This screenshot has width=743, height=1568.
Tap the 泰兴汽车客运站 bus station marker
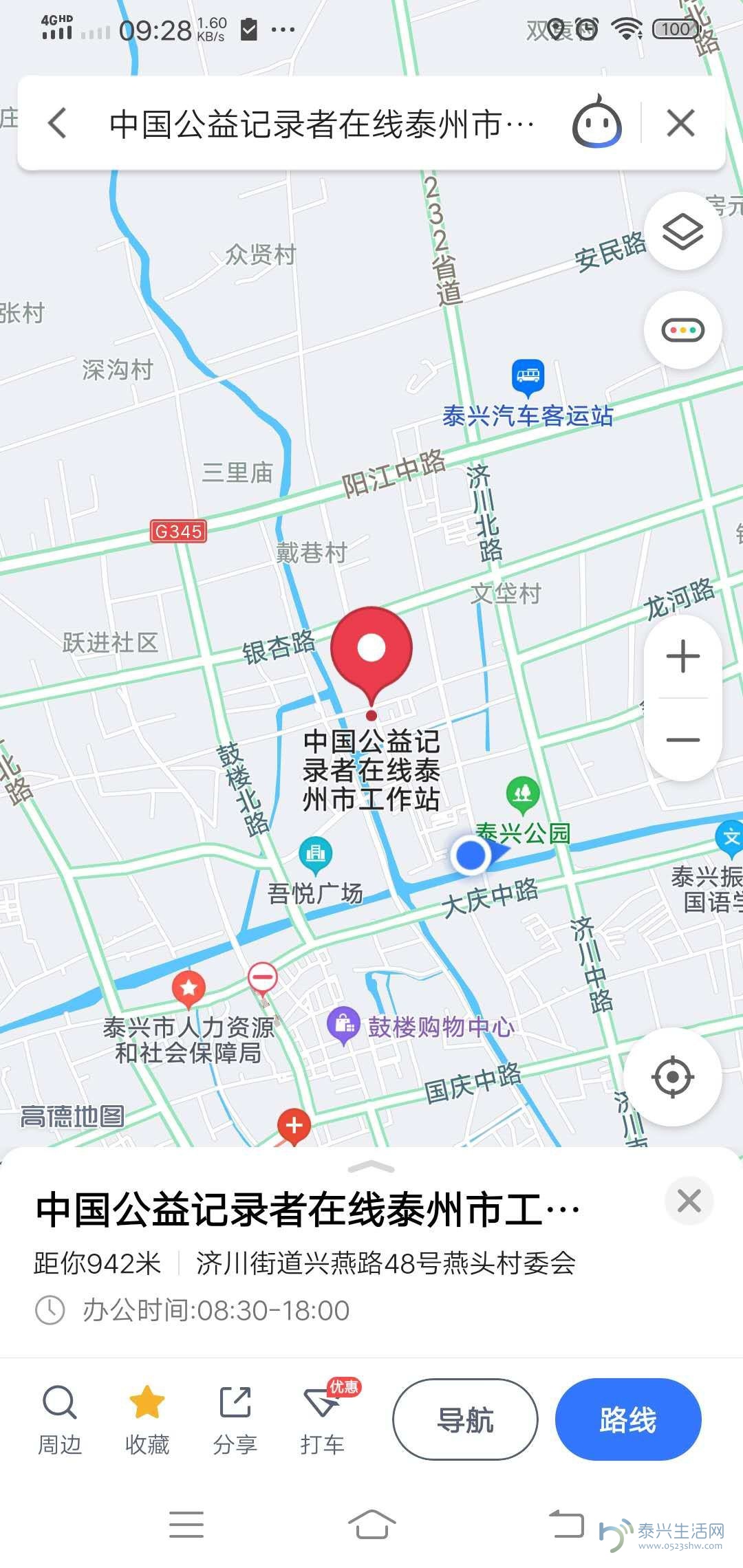528,378
